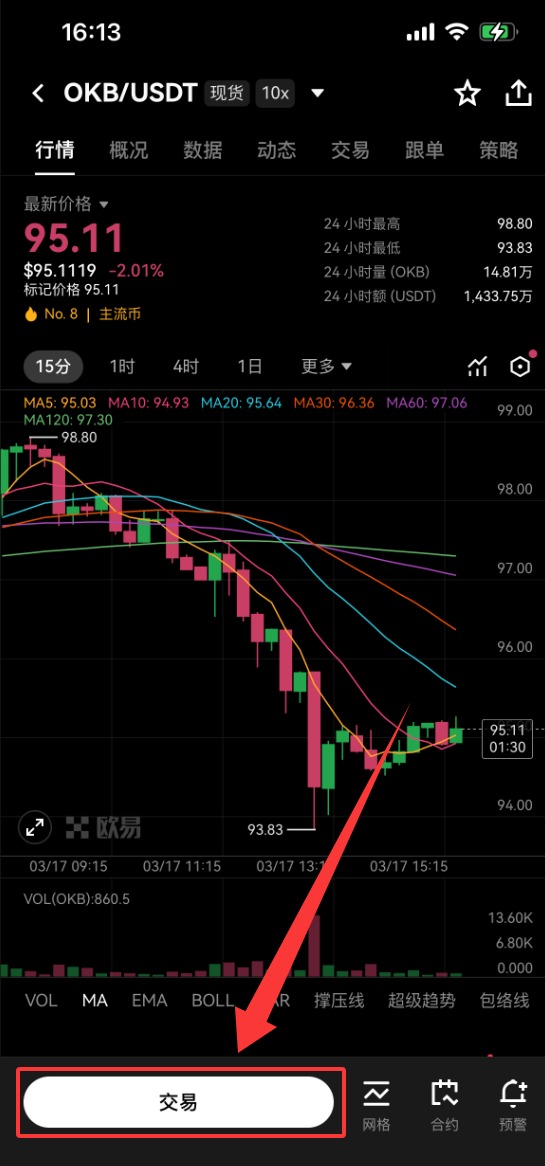The image size is (545, 1166).
Task: Expand the OKB/USDT pair dropdown arrow
Action: click(317, 94)
